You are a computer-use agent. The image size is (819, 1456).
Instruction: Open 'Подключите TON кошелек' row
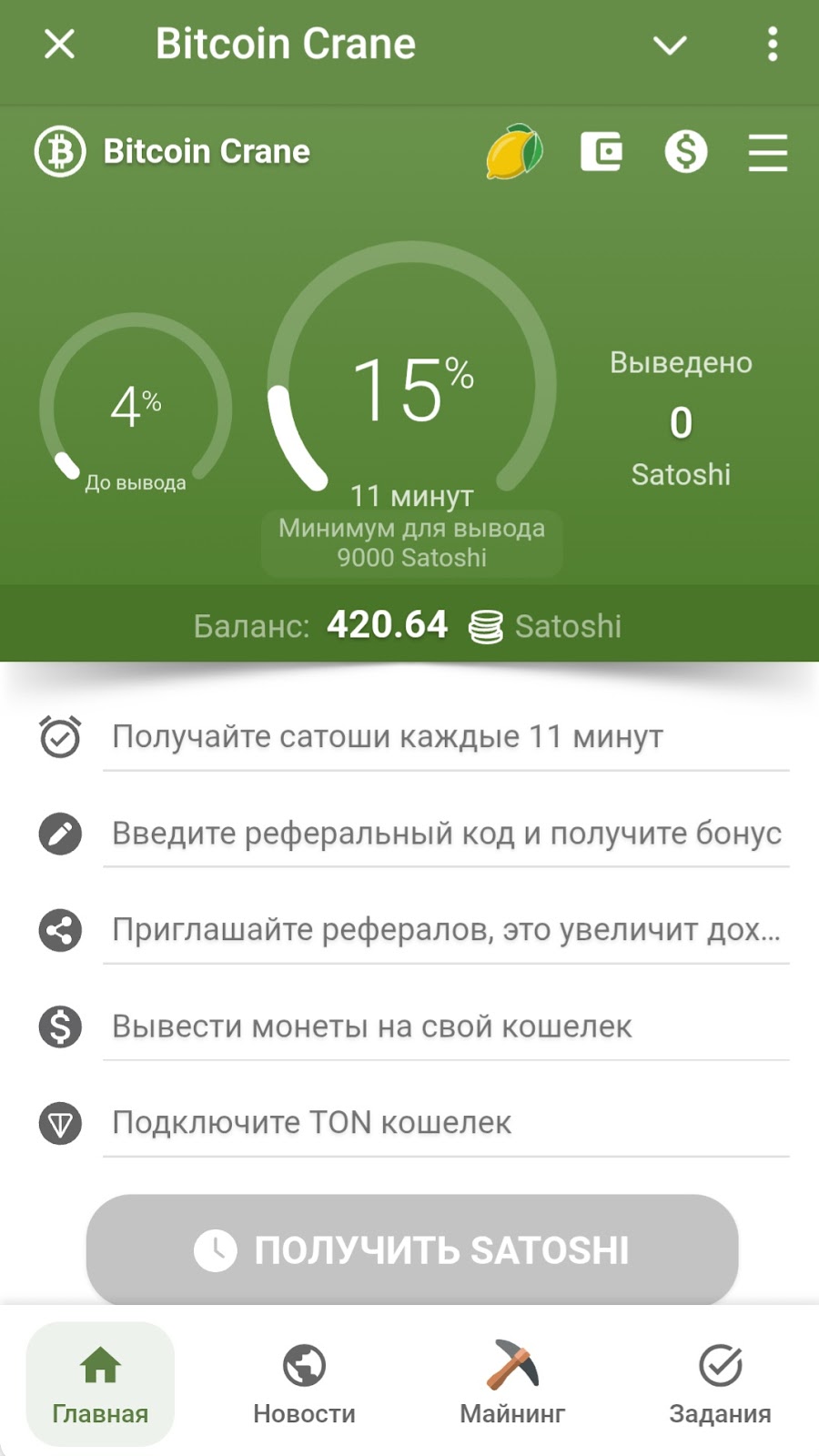pos(311,1122)
